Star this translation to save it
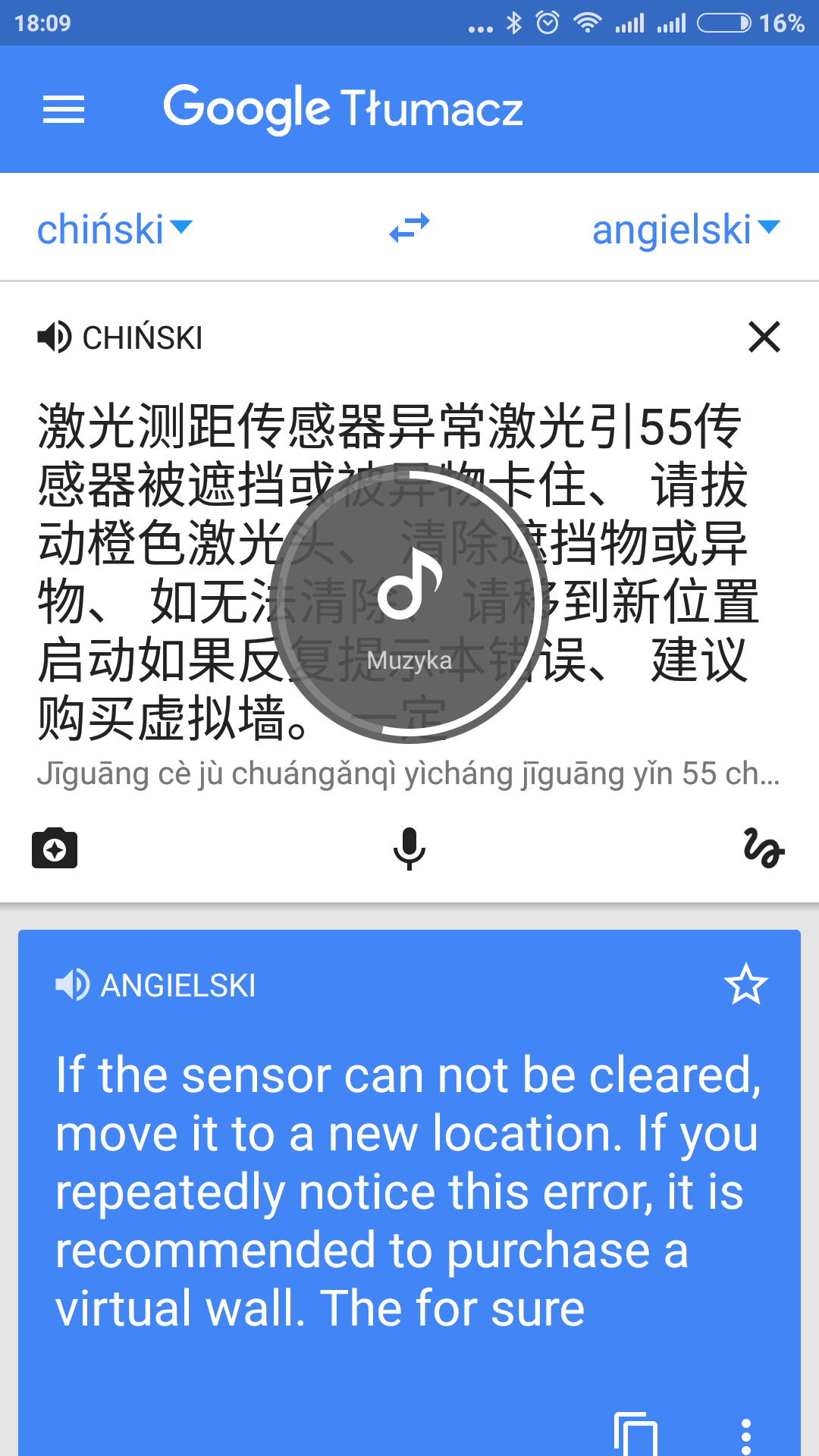Screen dimensions: 819x1456 coord(745,984)
